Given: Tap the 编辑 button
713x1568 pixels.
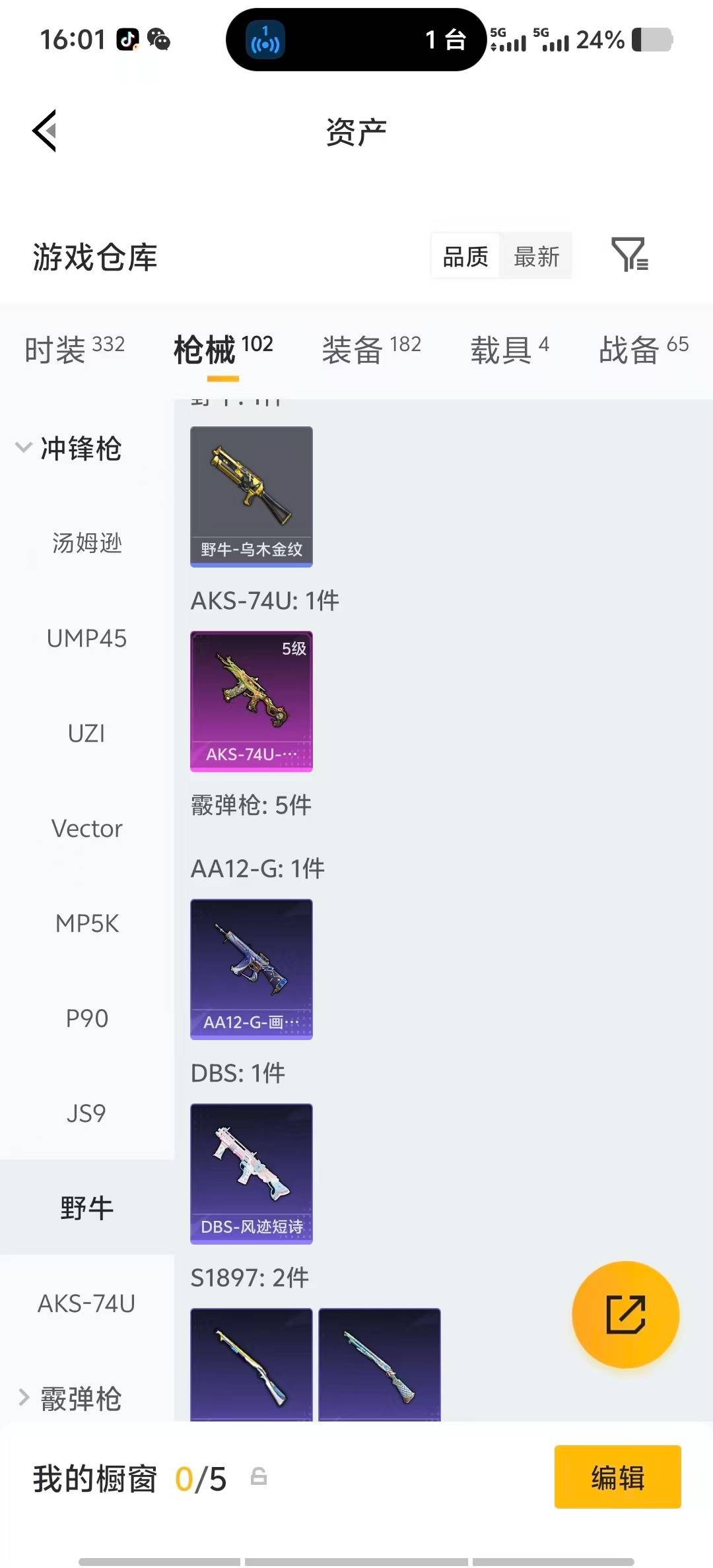Looking at the screenshot, I should (617, 1478).
